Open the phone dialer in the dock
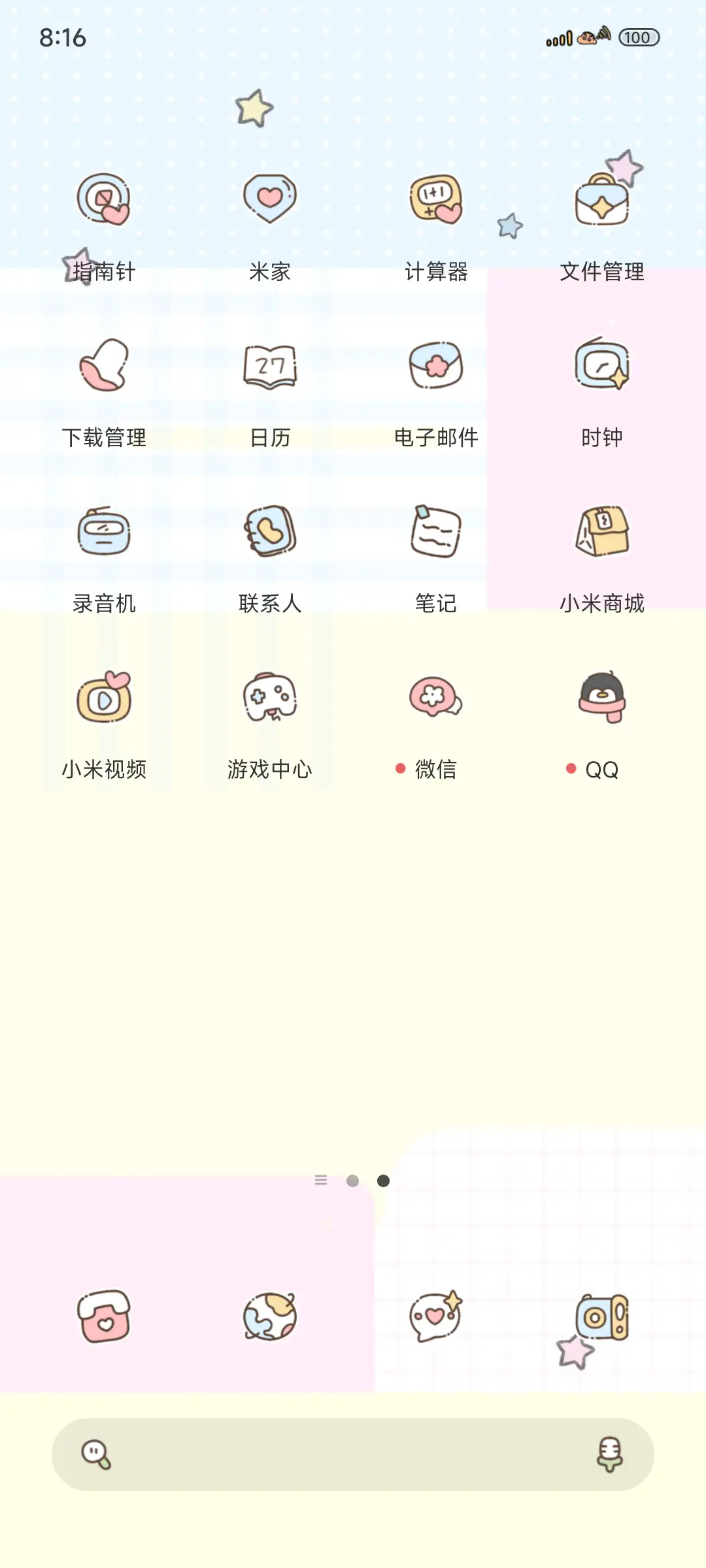 105,1318
